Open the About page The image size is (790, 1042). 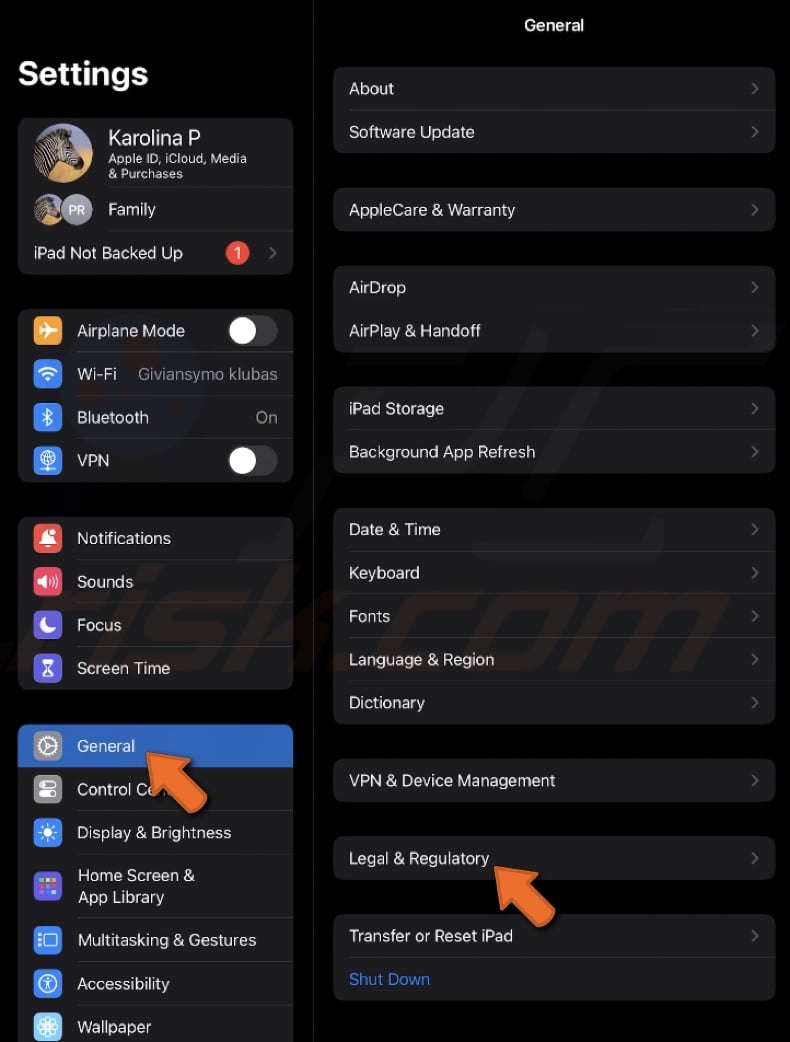click(553, 89)
